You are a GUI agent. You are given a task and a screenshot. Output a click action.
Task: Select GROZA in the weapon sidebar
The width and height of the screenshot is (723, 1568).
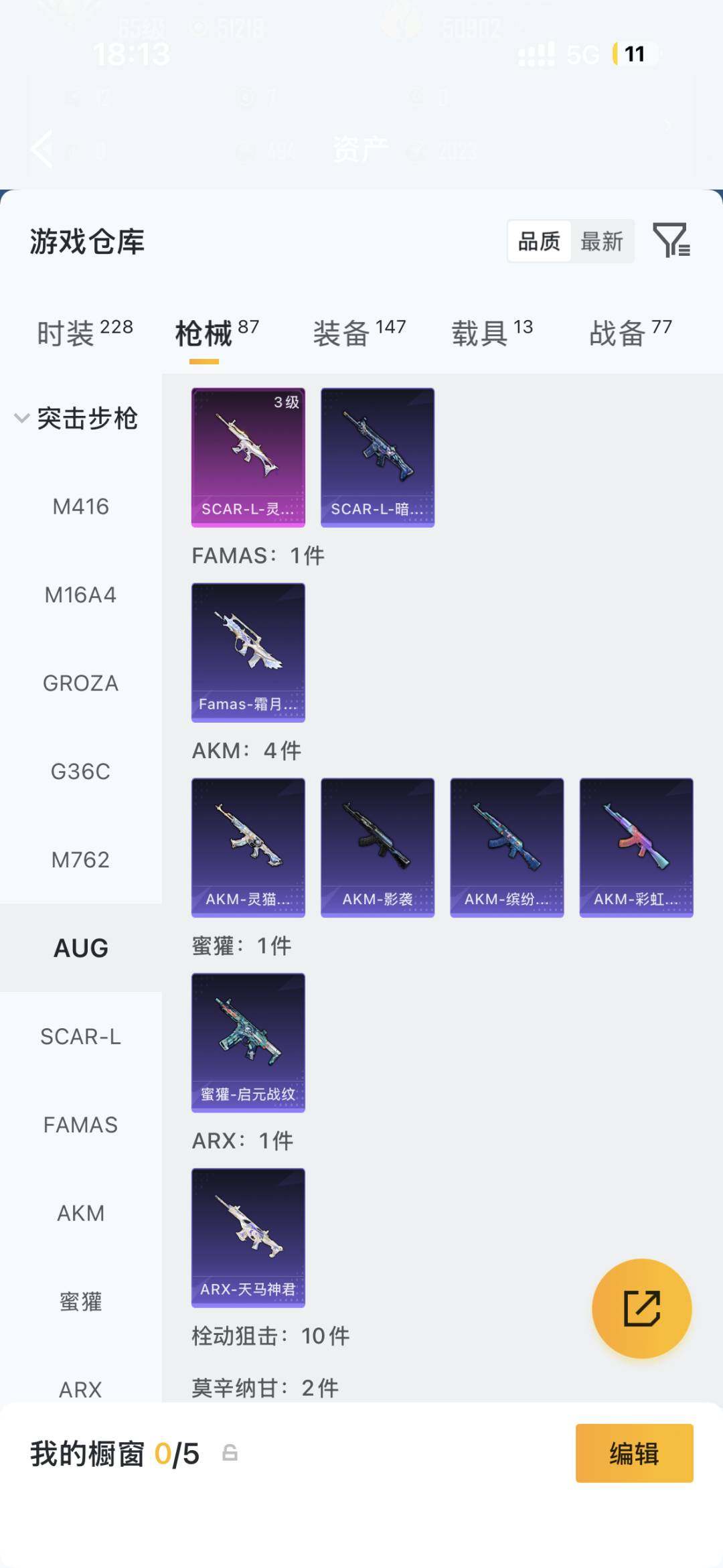point(81,684)
